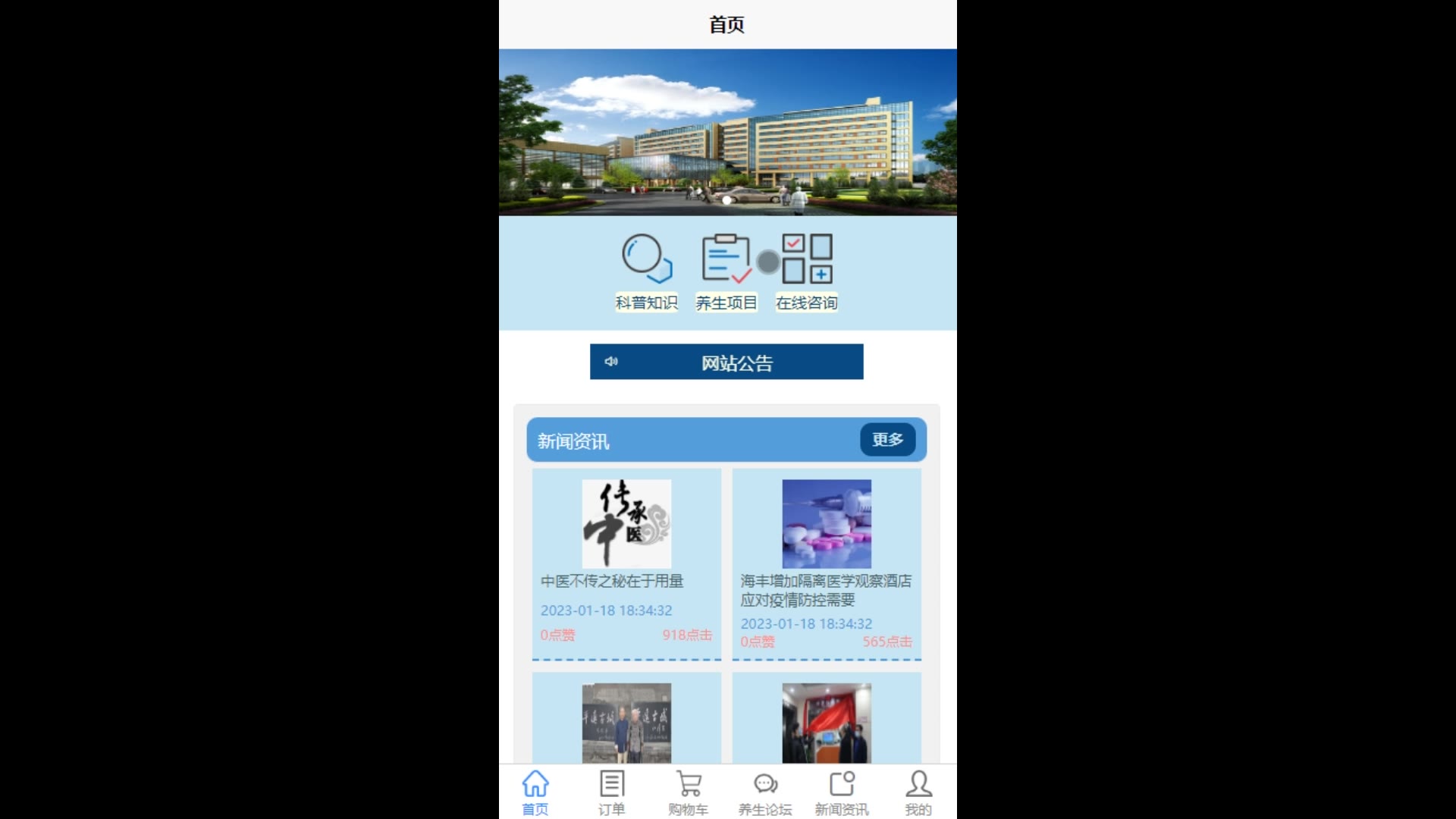Switch to the 订单 tab

point(611,792)
